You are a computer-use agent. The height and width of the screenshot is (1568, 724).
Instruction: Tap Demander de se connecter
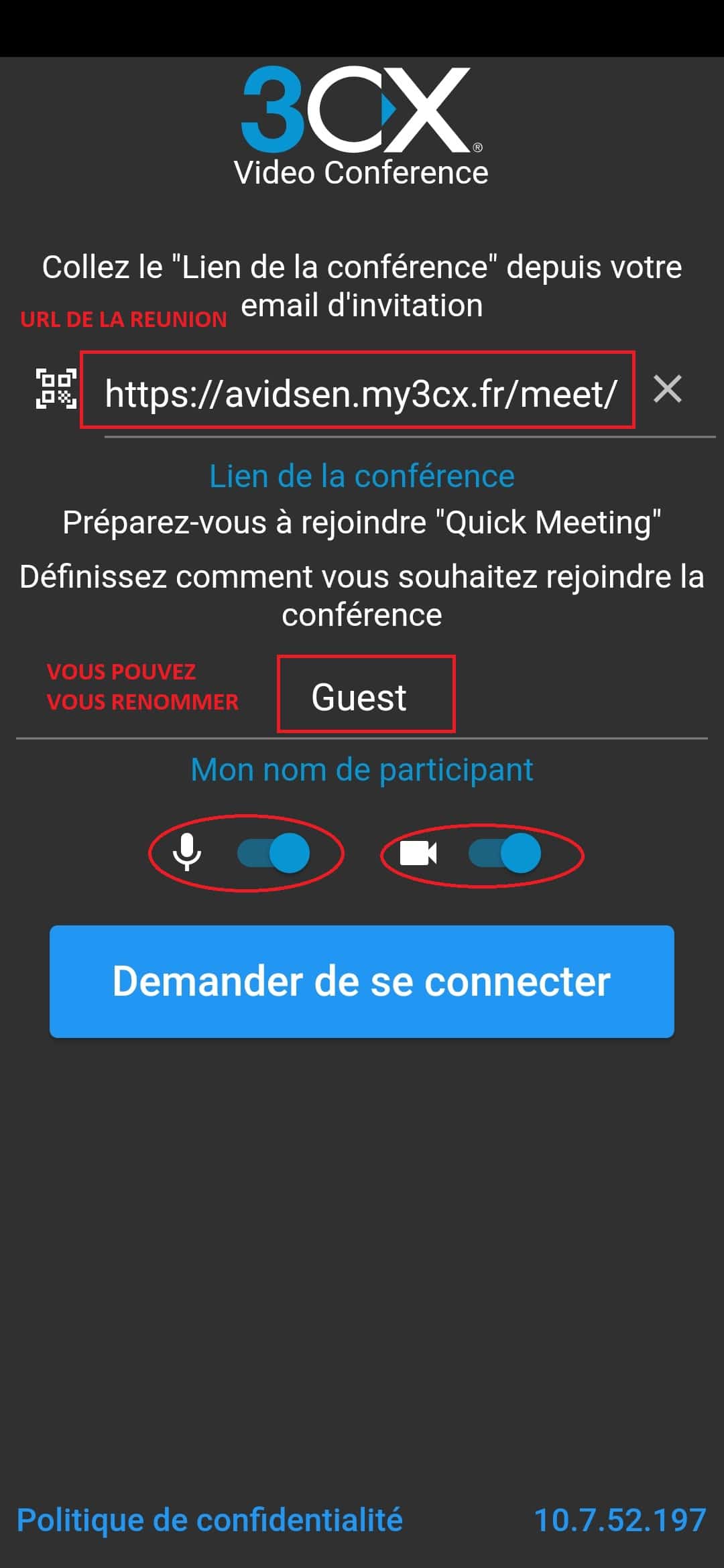click(x=362, y=982)
